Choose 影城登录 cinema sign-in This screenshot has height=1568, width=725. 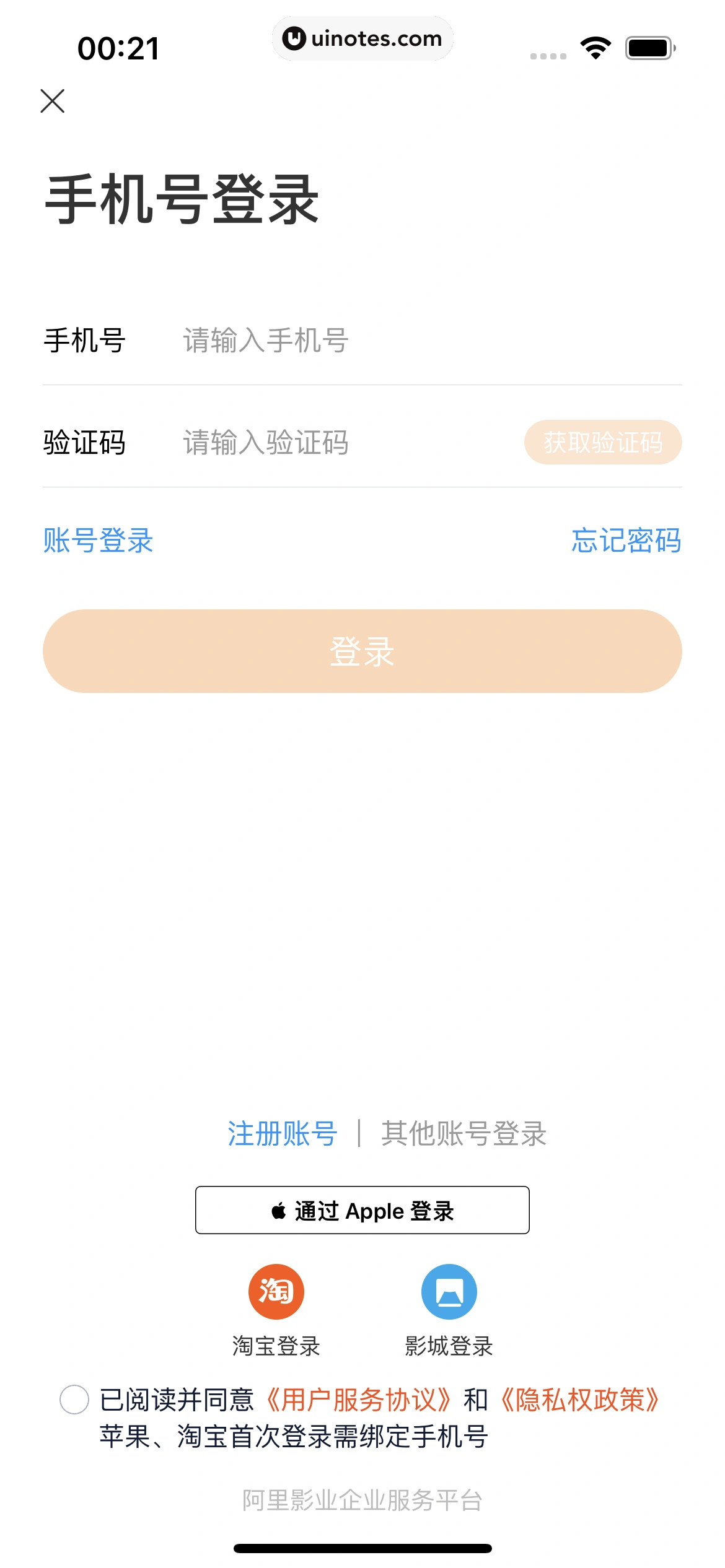tap(449, 1292)
